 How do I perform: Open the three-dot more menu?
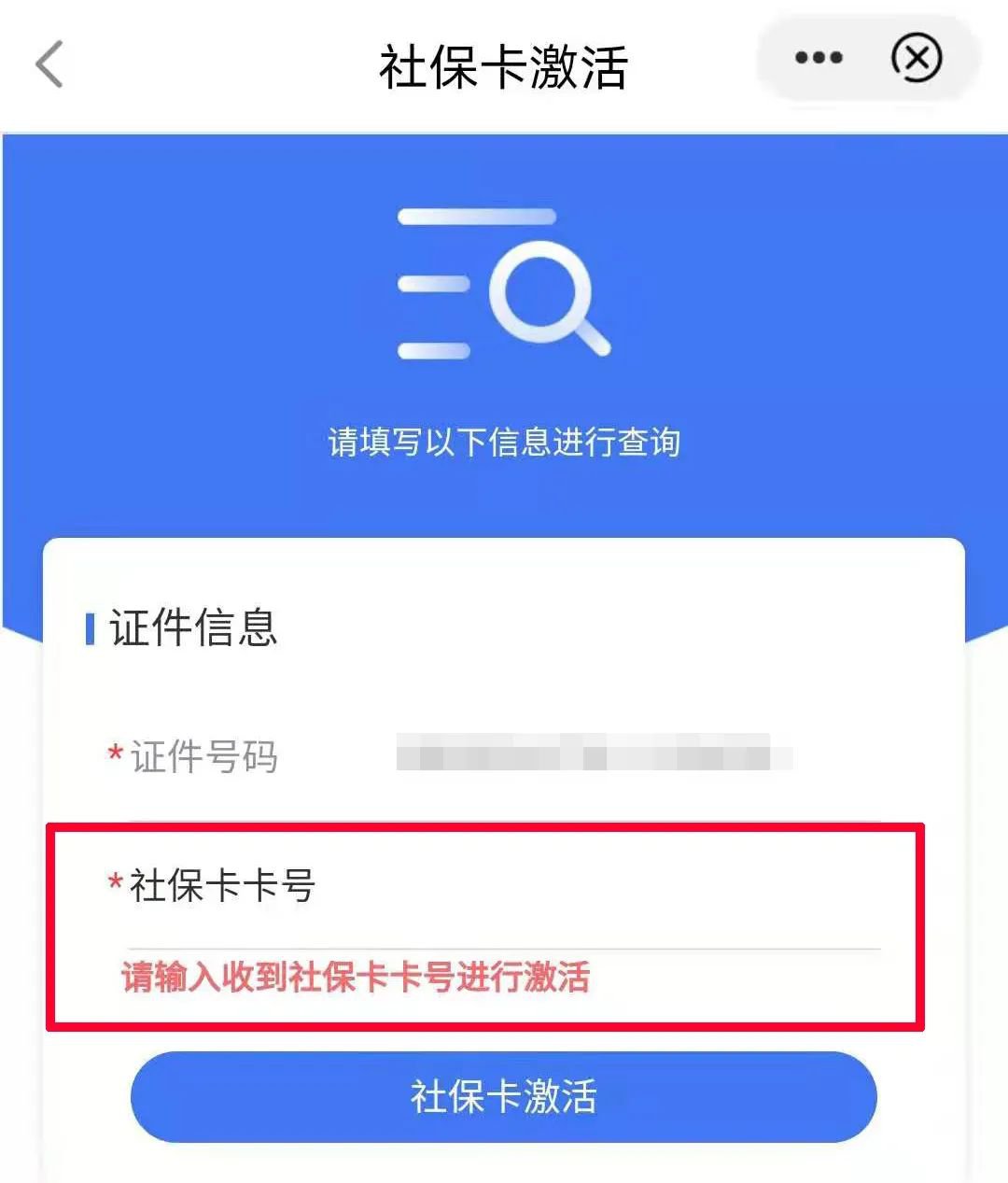tap(819, 59)
